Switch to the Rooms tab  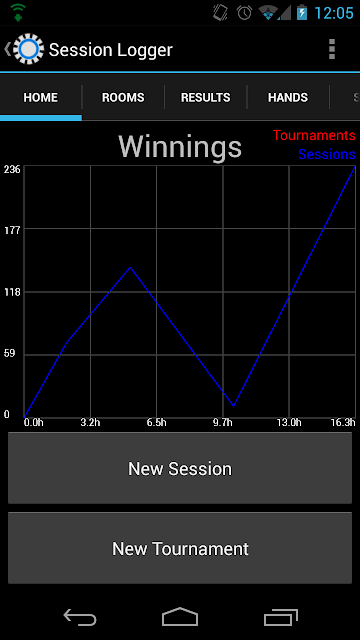coord(123,98)
